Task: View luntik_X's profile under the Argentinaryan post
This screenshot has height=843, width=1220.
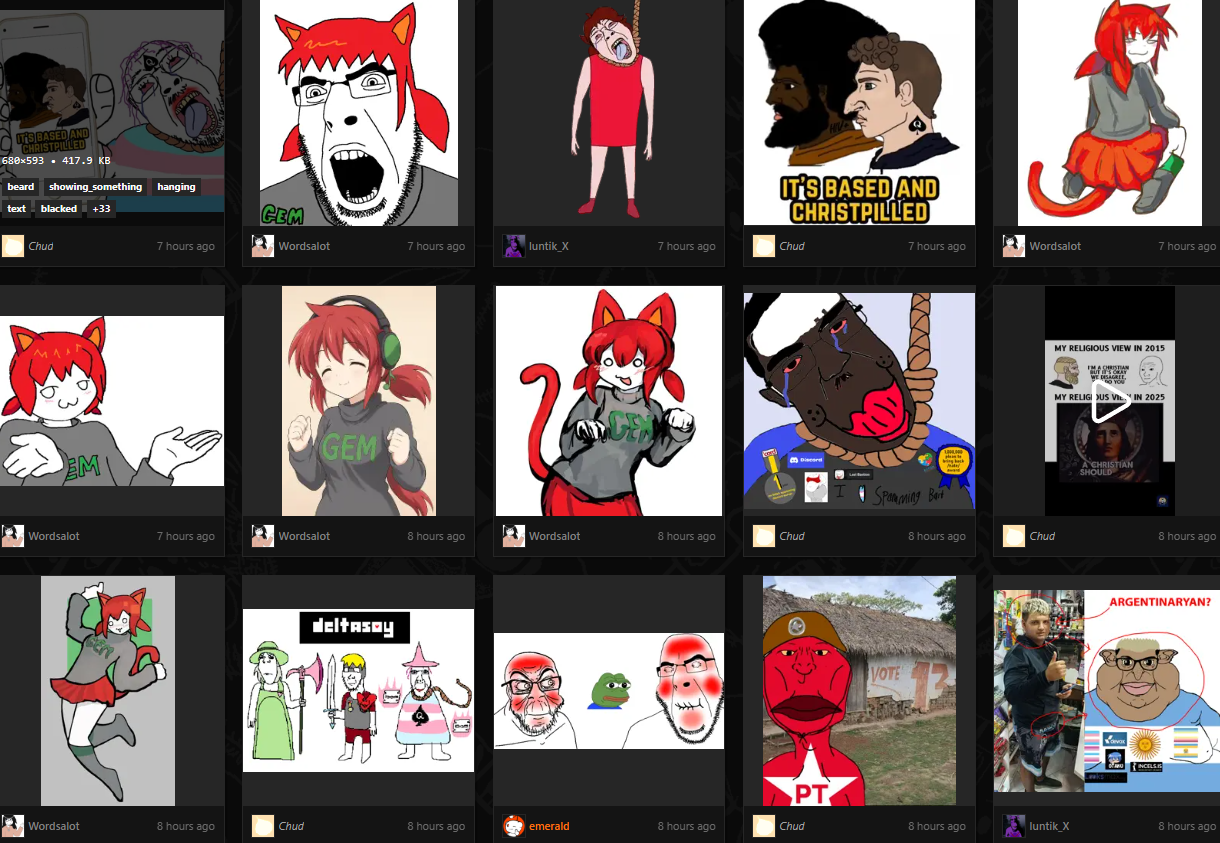Action: (x=1049, y=826)
